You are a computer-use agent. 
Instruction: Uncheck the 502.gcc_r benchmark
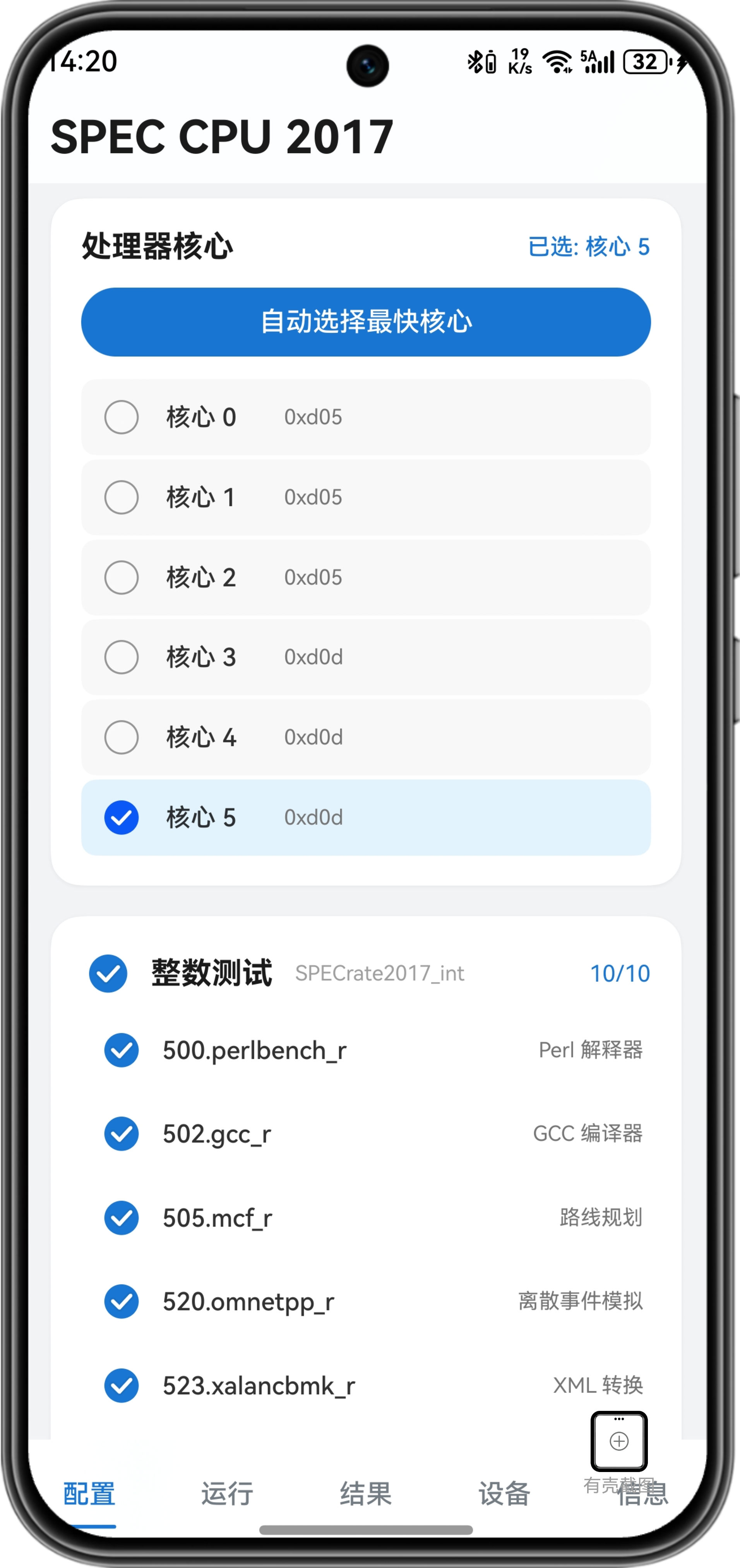(x=121, y=1133)
